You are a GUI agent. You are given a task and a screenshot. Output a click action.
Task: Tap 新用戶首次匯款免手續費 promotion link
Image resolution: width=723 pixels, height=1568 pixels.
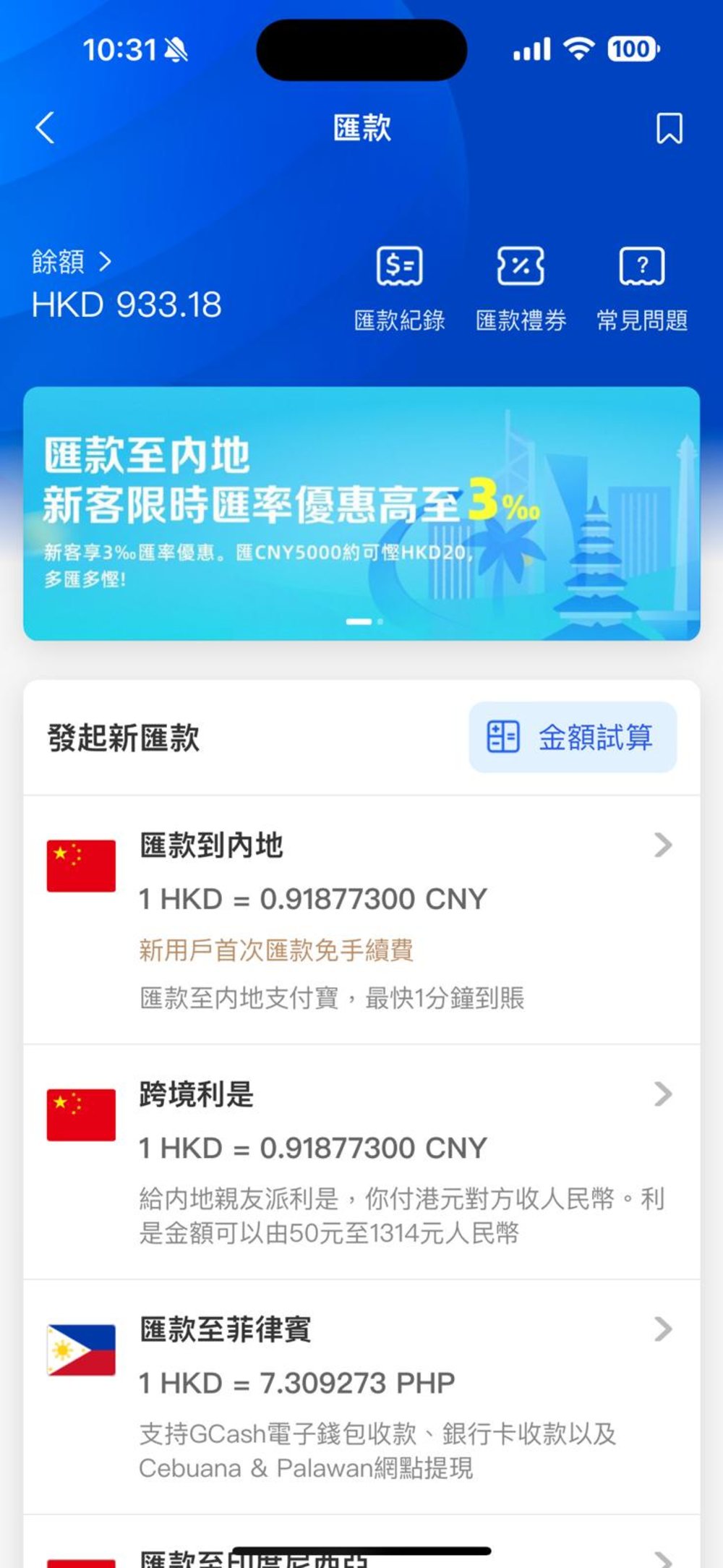275,953
